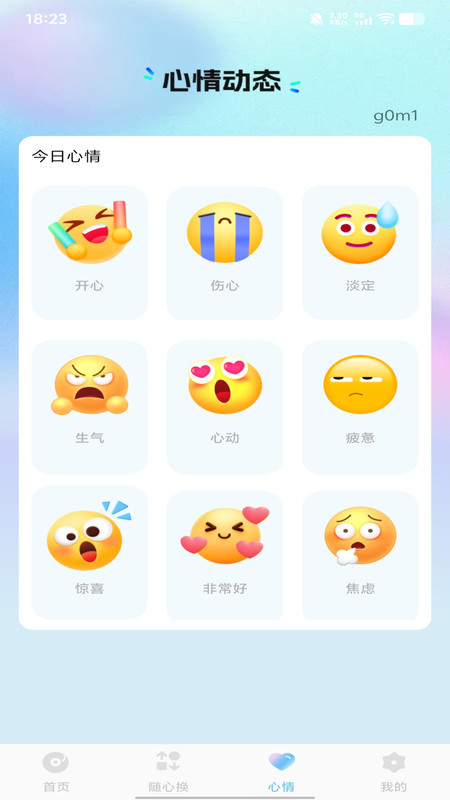Open the 我的 profile tab
Screen dimensions: 450x800
393,771
